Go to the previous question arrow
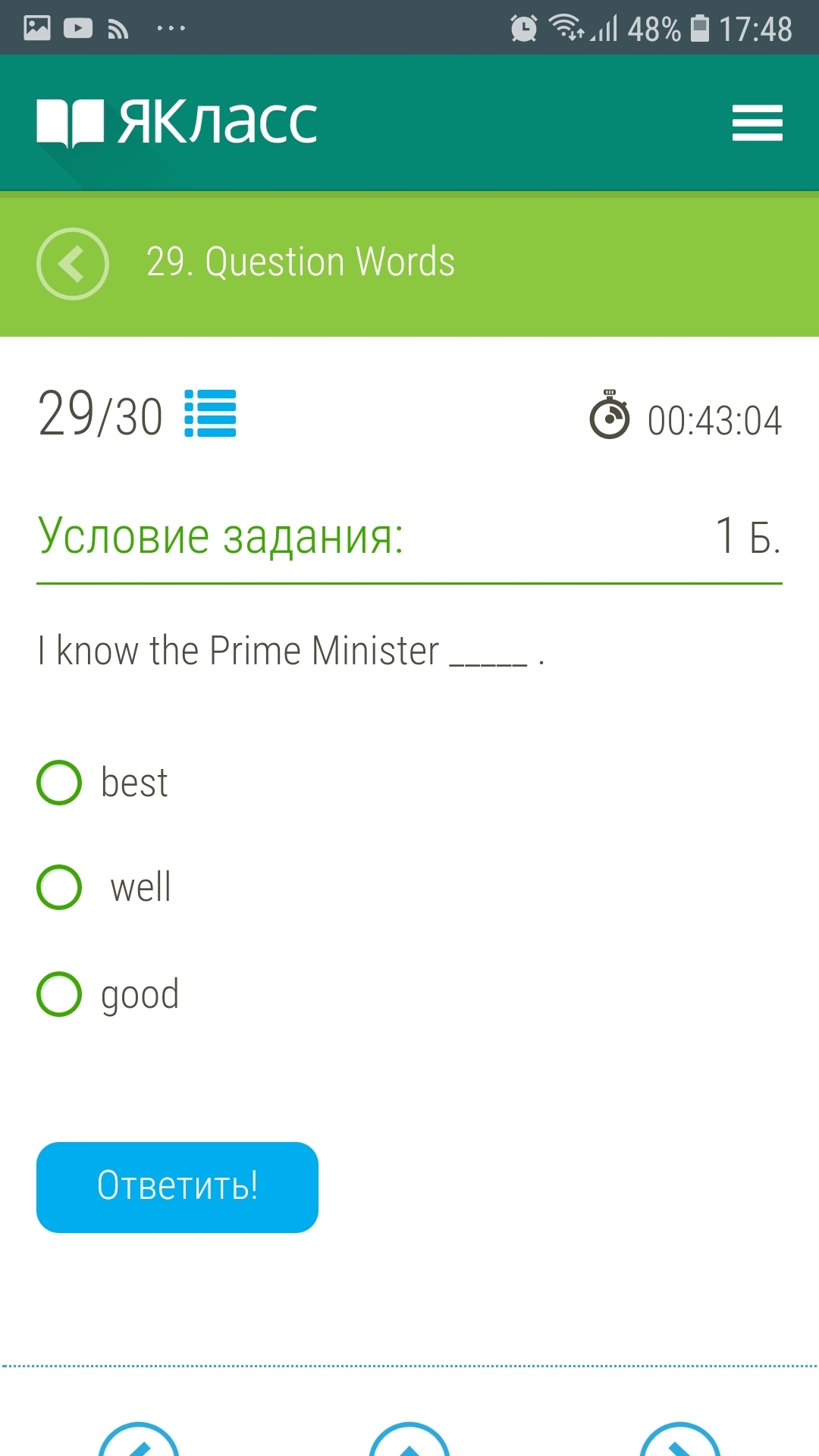Image resolution: width=819 pixels, height=1456 pixels. click(139, 1439)
